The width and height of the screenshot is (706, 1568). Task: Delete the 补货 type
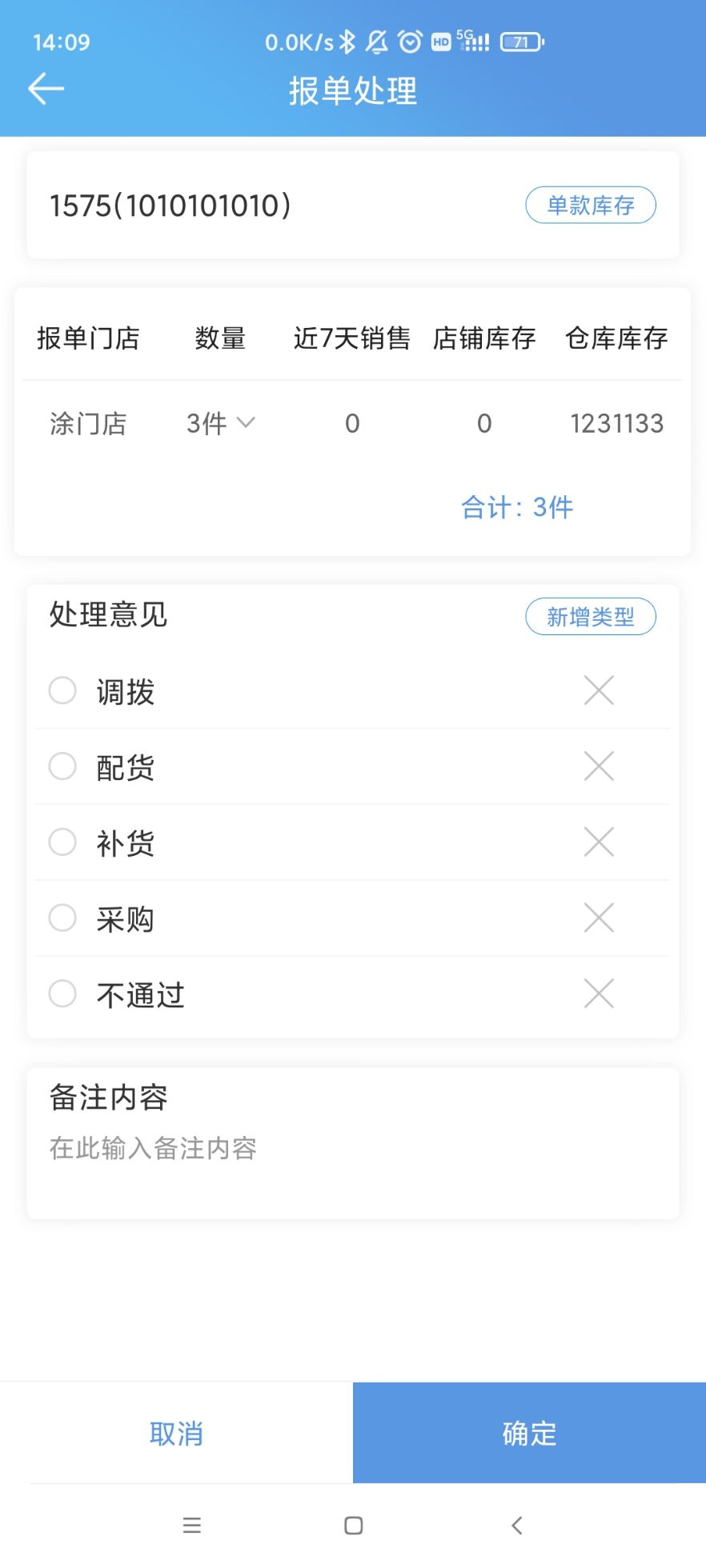pyautogui.click(x=599, y=842)
